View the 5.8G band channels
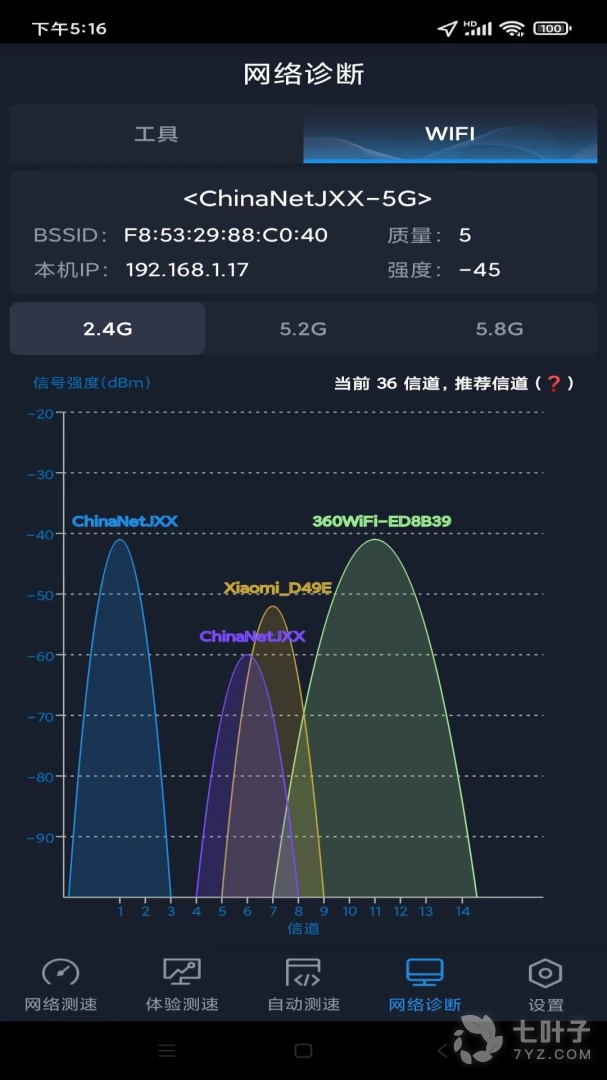The width and height of the screenshot is (607, 1080). (x=499, y=328)
